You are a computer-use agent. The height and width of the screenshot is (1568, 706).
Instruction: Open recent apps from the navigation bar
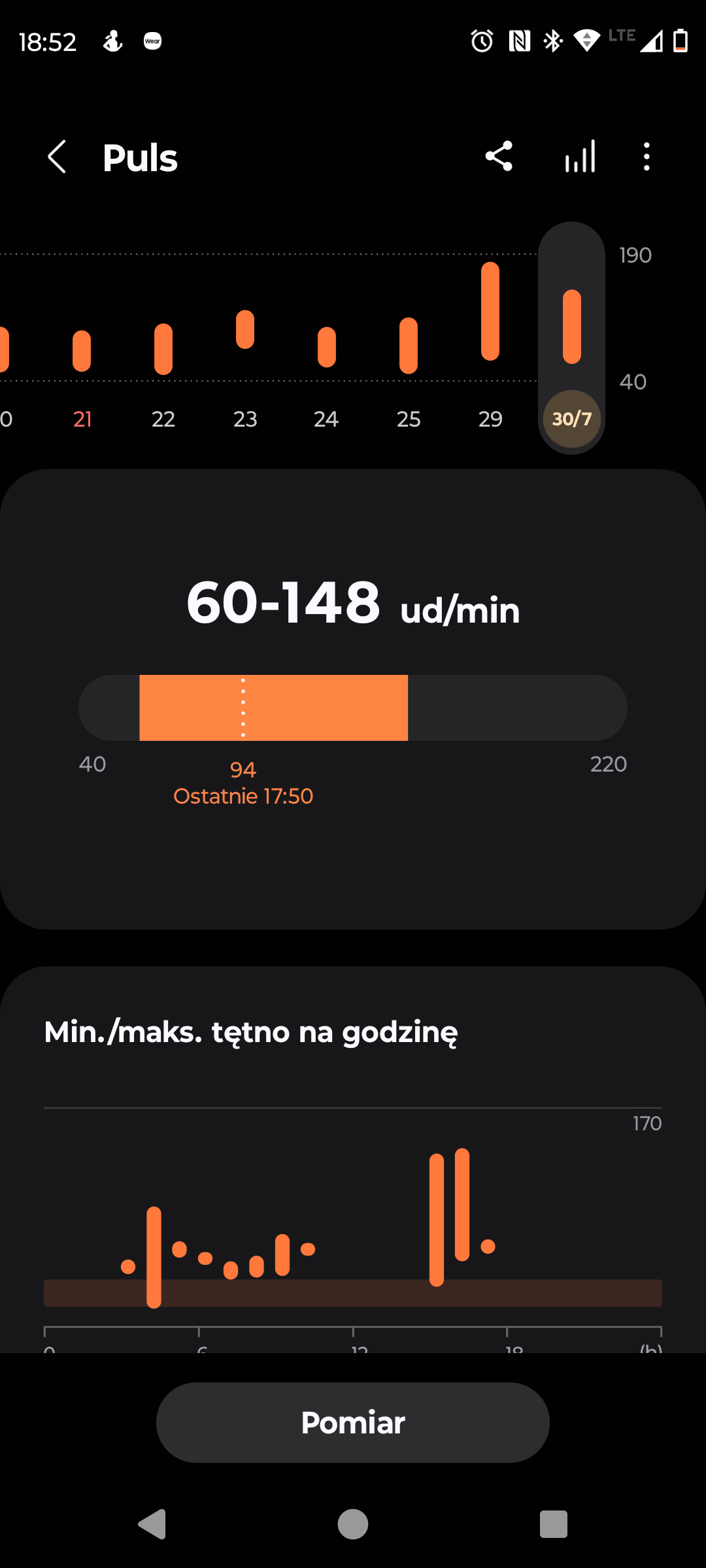tap(554, 1524)
